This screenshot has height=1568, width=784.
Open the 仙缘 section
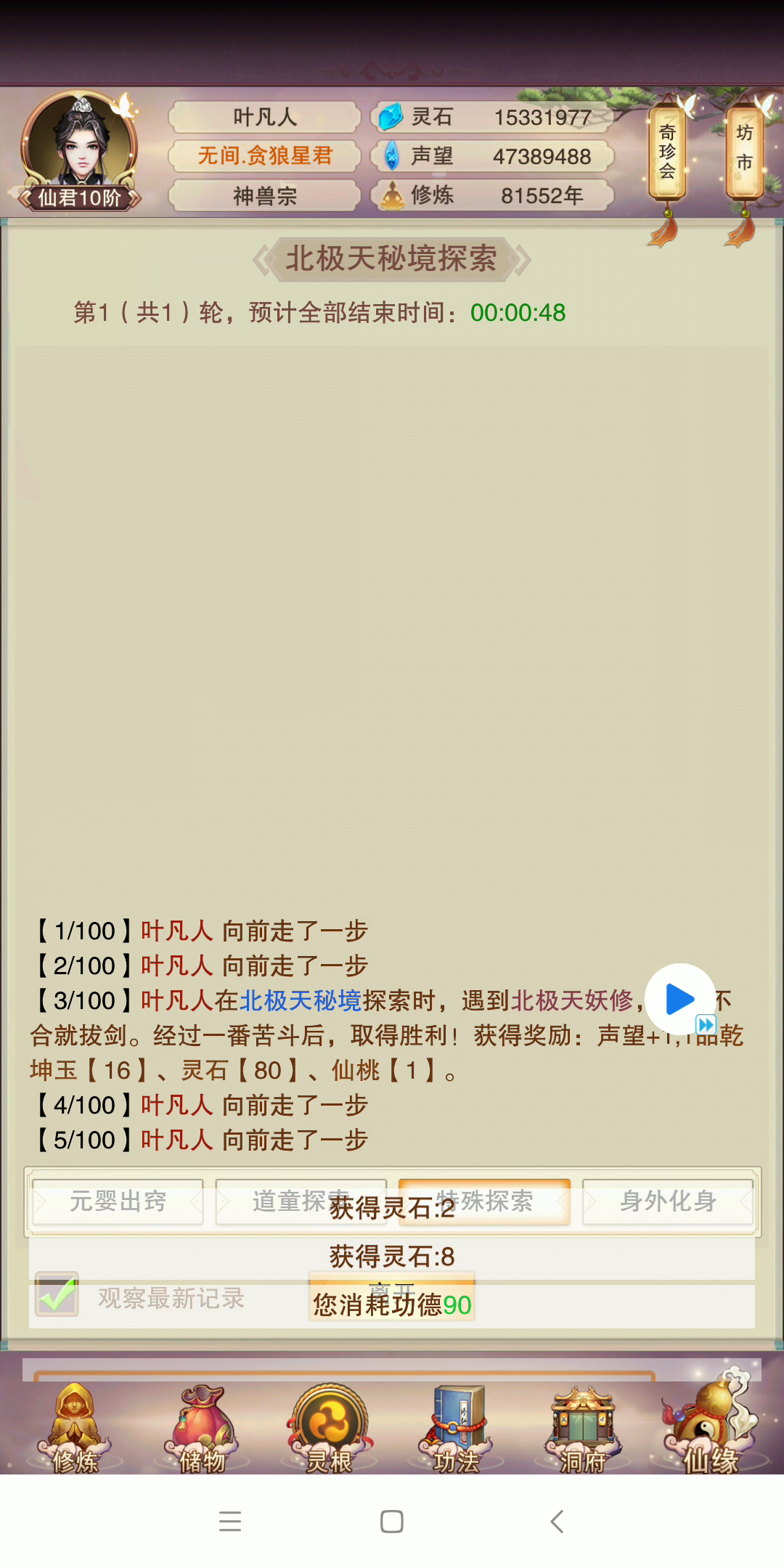click(710, 1423)
